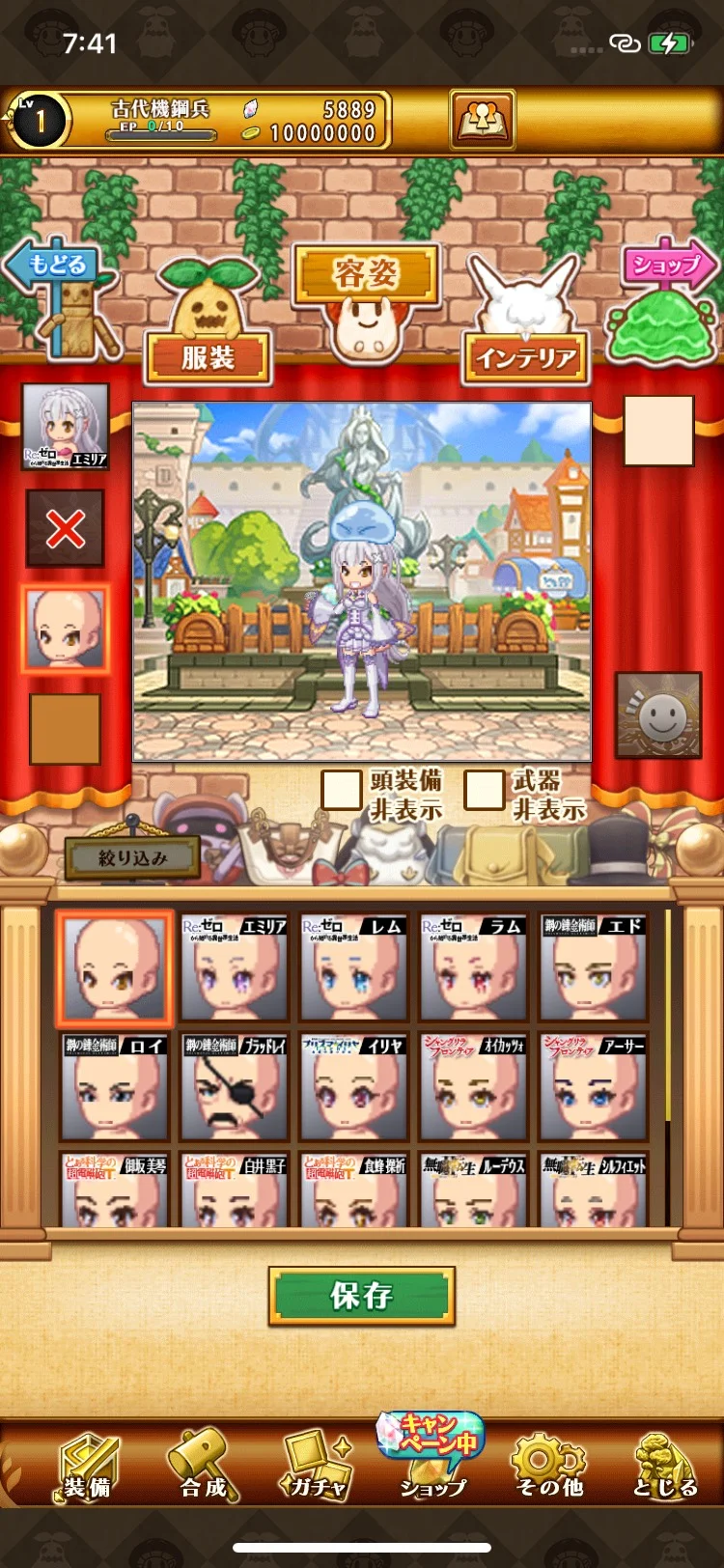Tap the smiley emote button
Viewport: 724px width, 1568px height.
tap(658, 715)
